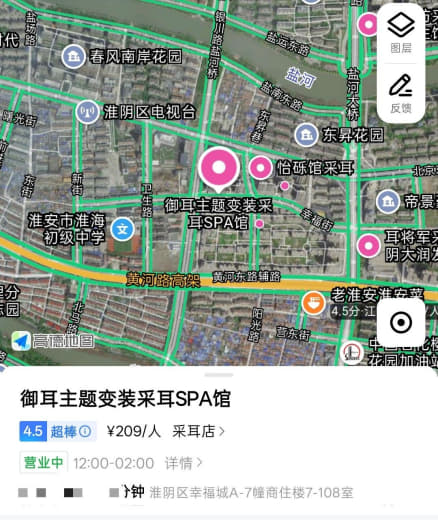This screenshot has width=438, height=520.
Task: Open the 反馈 feedback button
Action: (x=401, y=94)
